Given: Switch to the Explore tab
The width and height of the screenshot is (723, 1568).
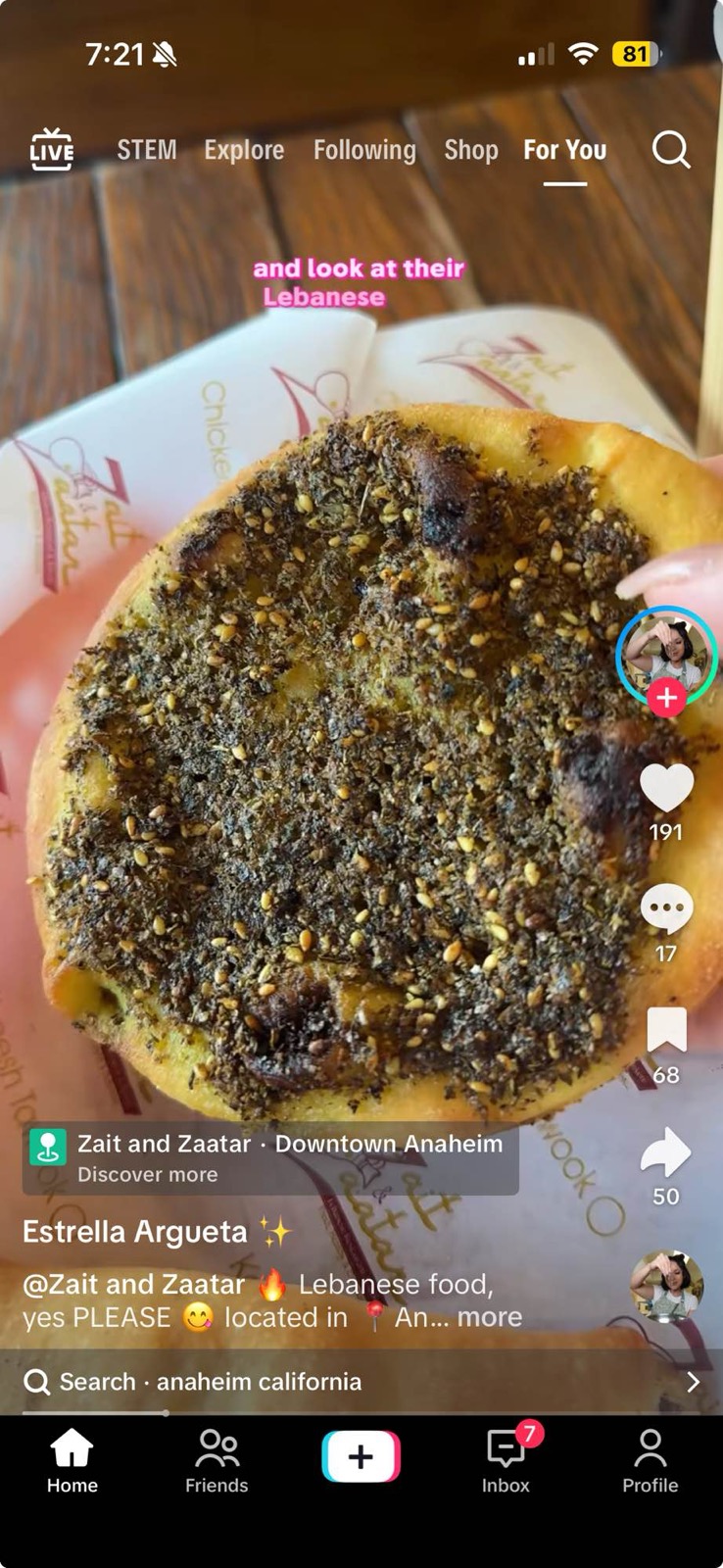Looking at the screenshot, I should (244, 150).
